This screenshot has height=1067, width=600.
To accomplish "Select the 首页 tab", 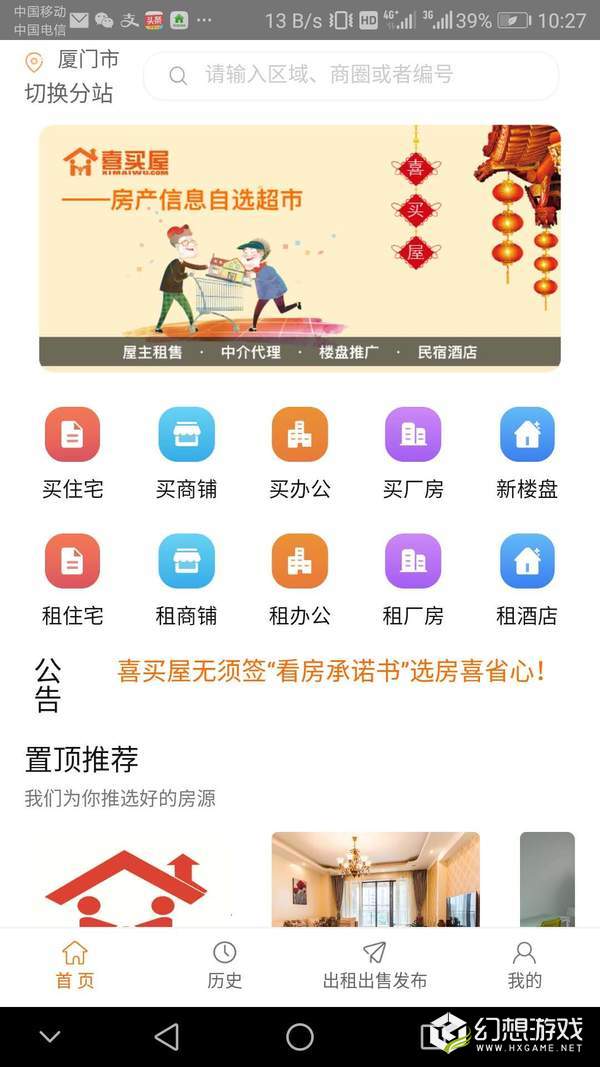I will [75, 965].
